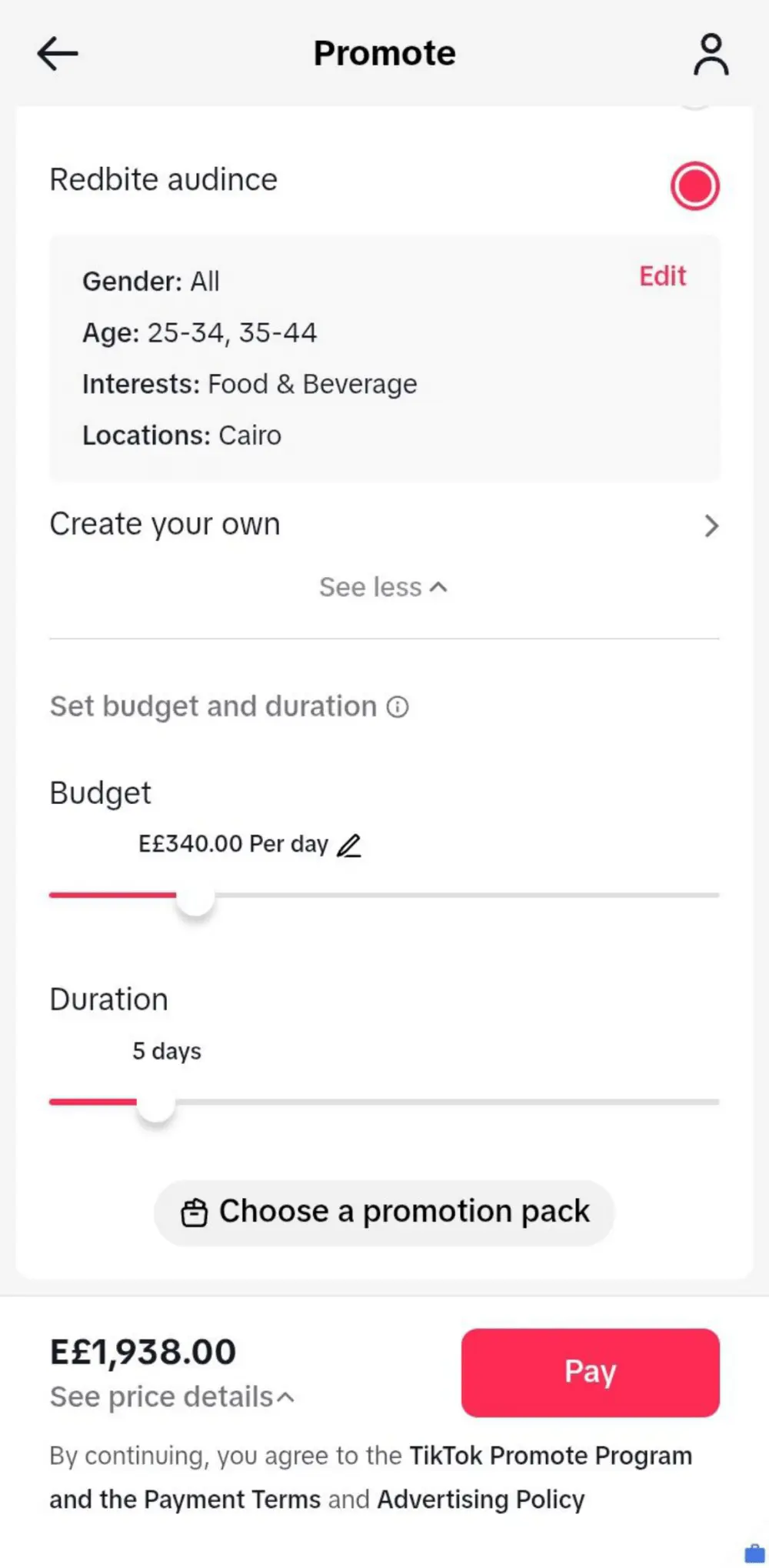Choose a promotion pack

(383, 1211)
